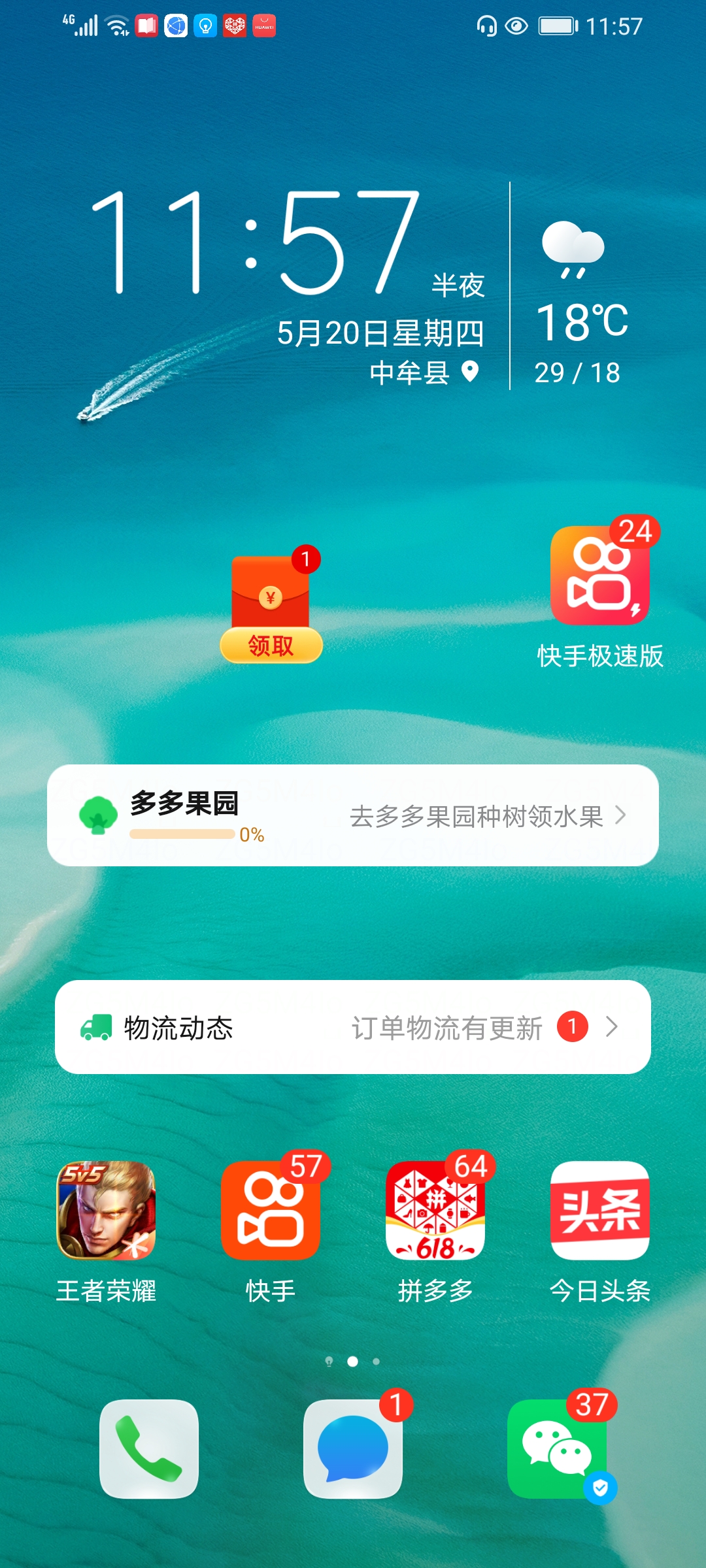Launch the 王者荣耀 game
The height and width of the screenshot is (1568, 706).
click(107, 1210)
